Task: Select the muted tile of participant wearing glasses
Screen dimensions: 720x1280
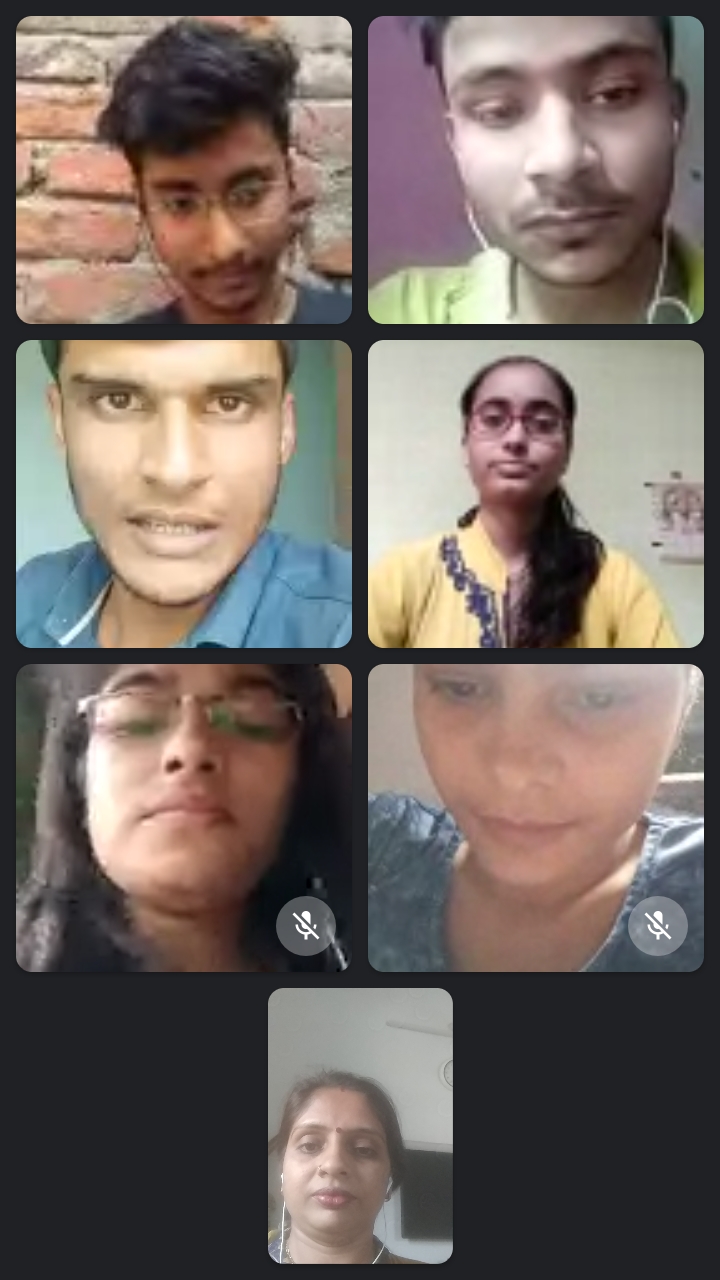Action: 184,818
